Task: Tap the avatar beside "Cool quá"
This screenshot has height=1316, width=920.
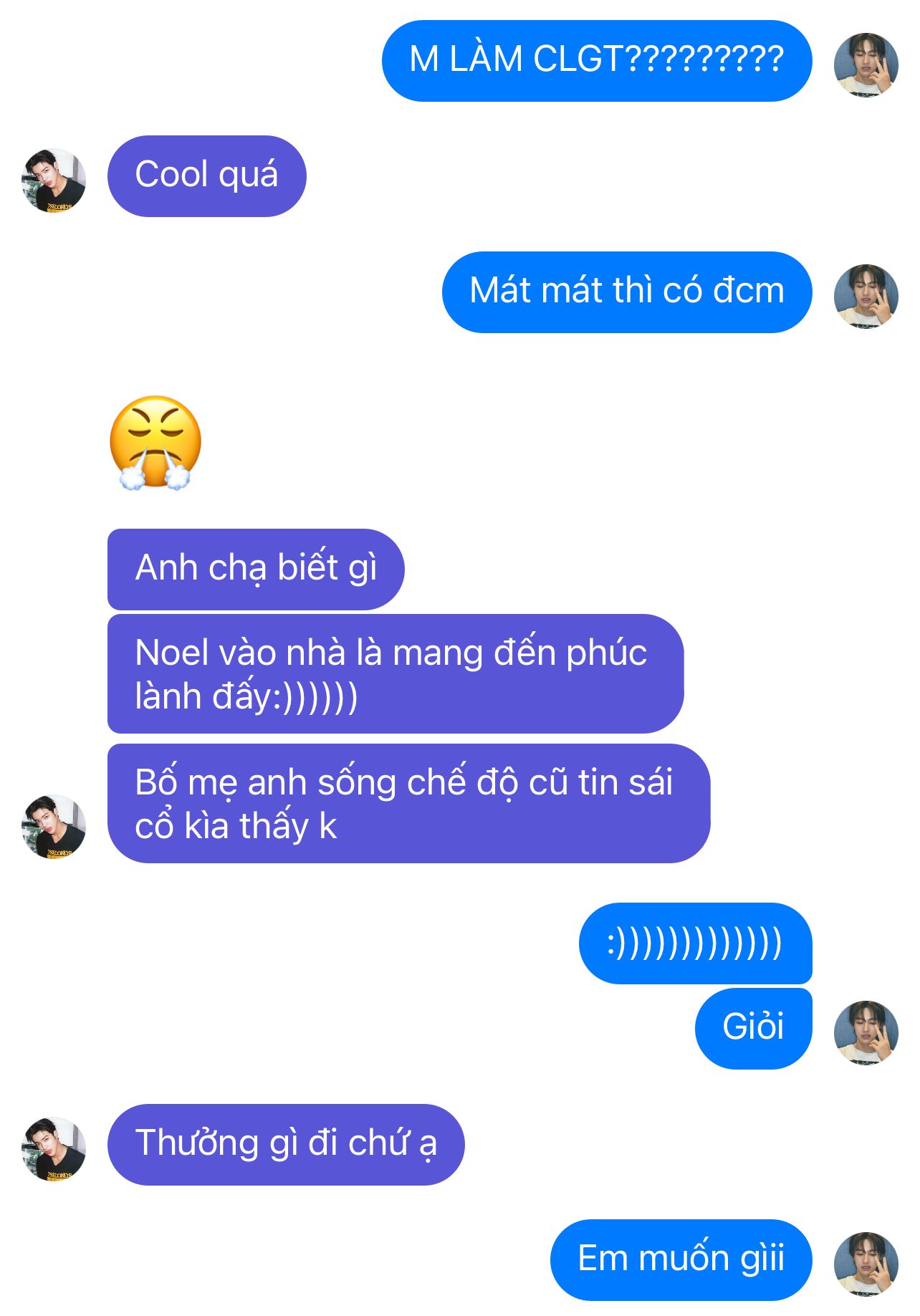Action: tap(54, 180)
